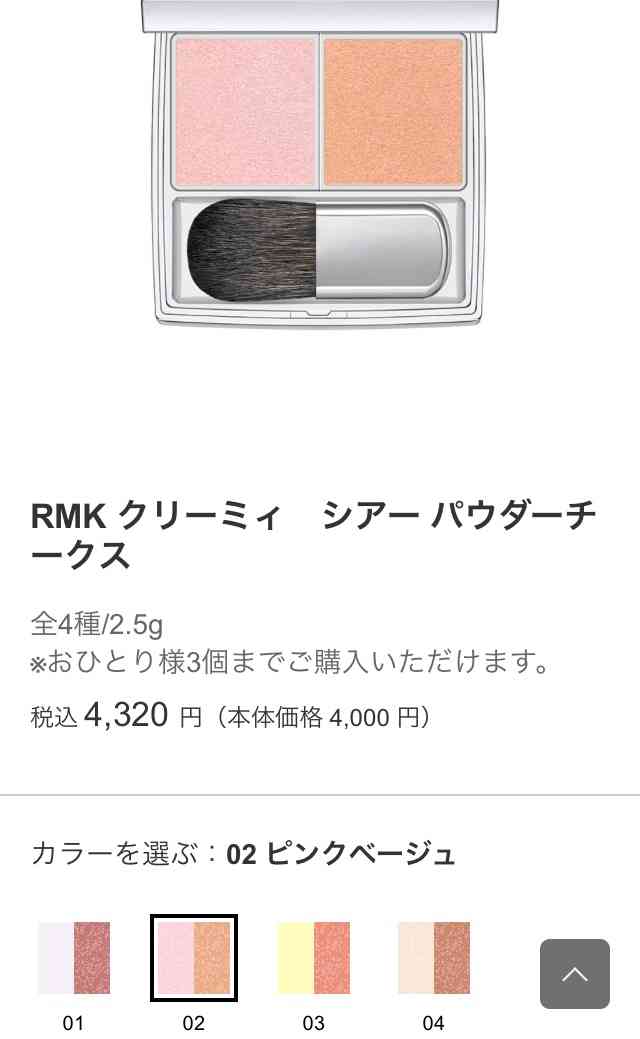Tap the scroll-to-top arrow button
Viewport: 640px width, 1039px height.
[575, 973]
